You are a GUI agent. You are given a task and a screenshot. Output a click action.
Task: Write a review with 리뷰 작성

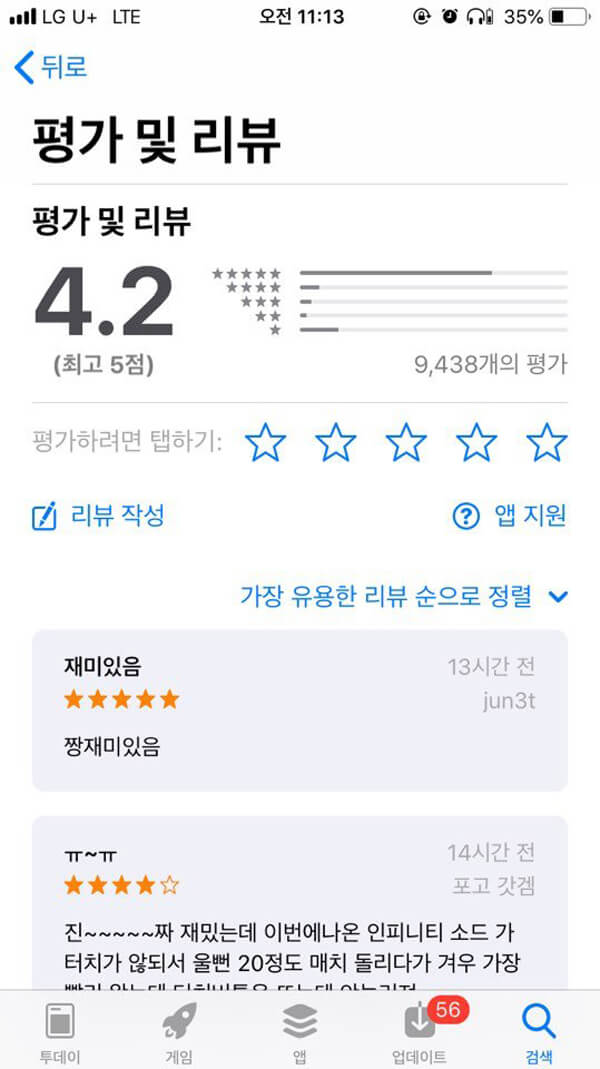click(x=98, y=516)
